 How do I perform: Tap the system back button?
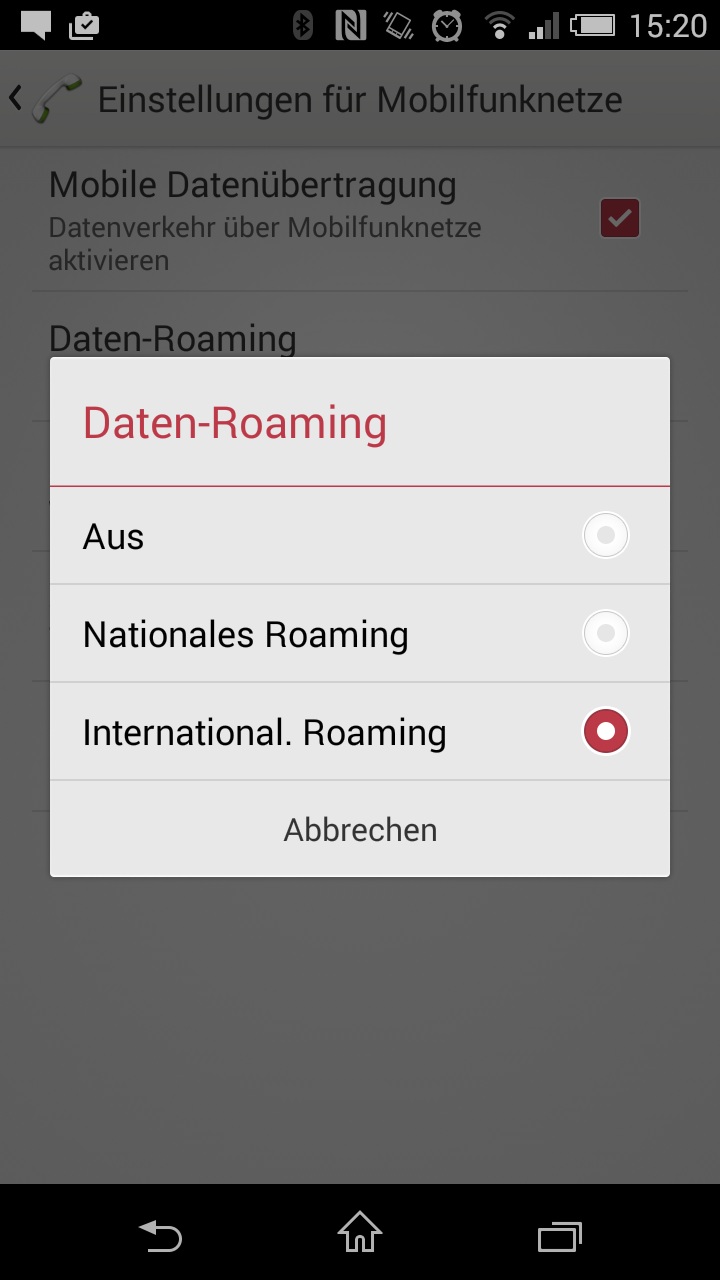coord(160,1236)
